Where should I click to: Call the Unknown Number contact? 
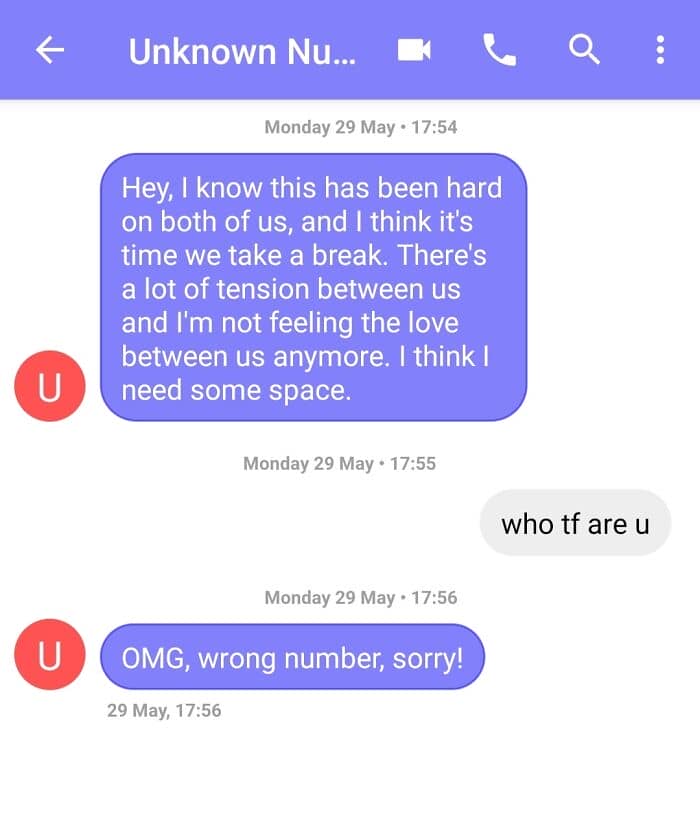click(499, 50)
